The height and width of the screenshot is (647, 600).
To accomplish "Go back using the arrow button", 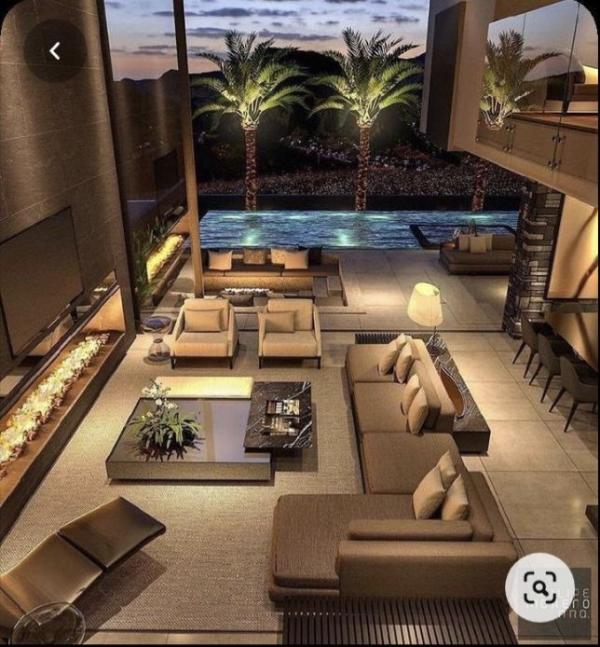I will coord(54,51).
